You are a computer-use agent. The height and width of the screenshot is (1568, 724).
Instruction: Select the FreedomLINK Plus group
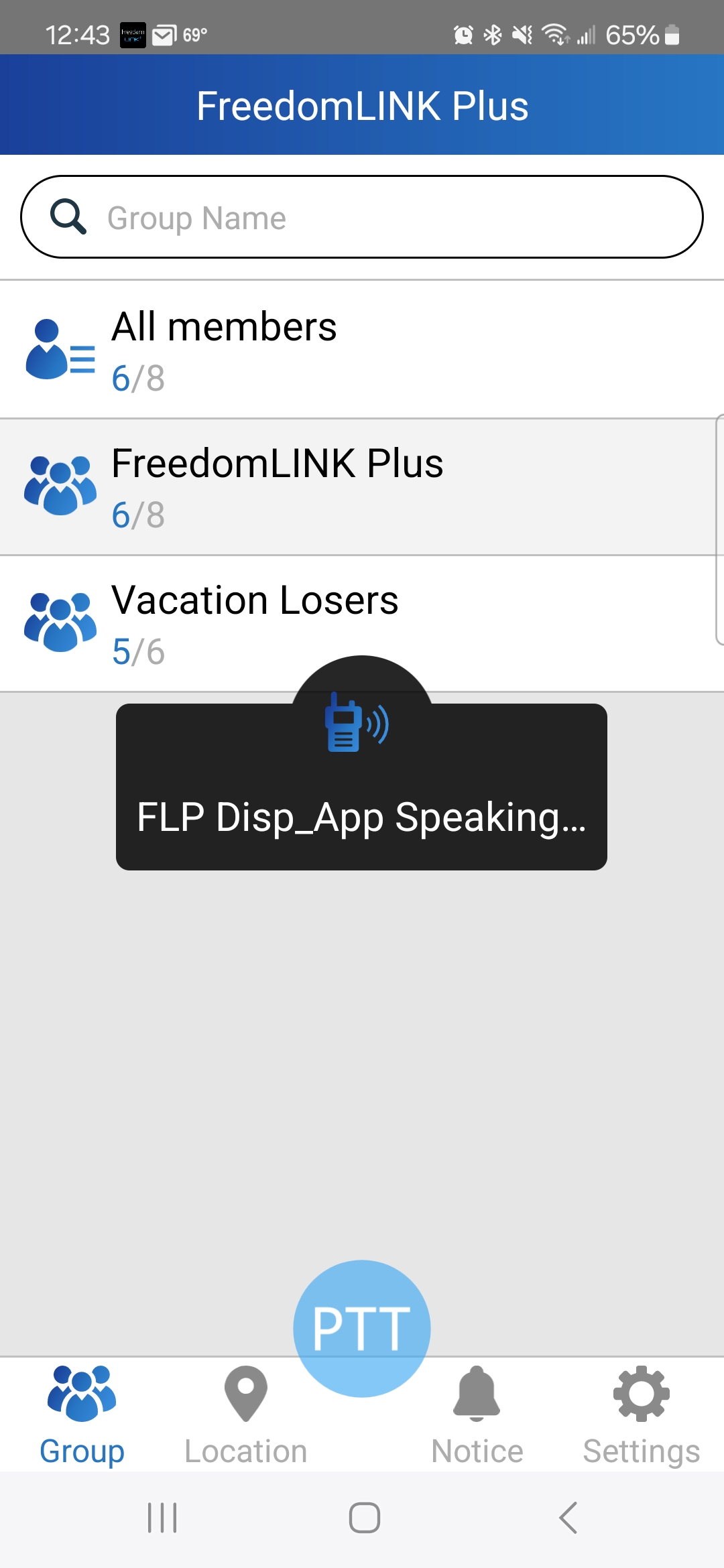click(362, 487)
